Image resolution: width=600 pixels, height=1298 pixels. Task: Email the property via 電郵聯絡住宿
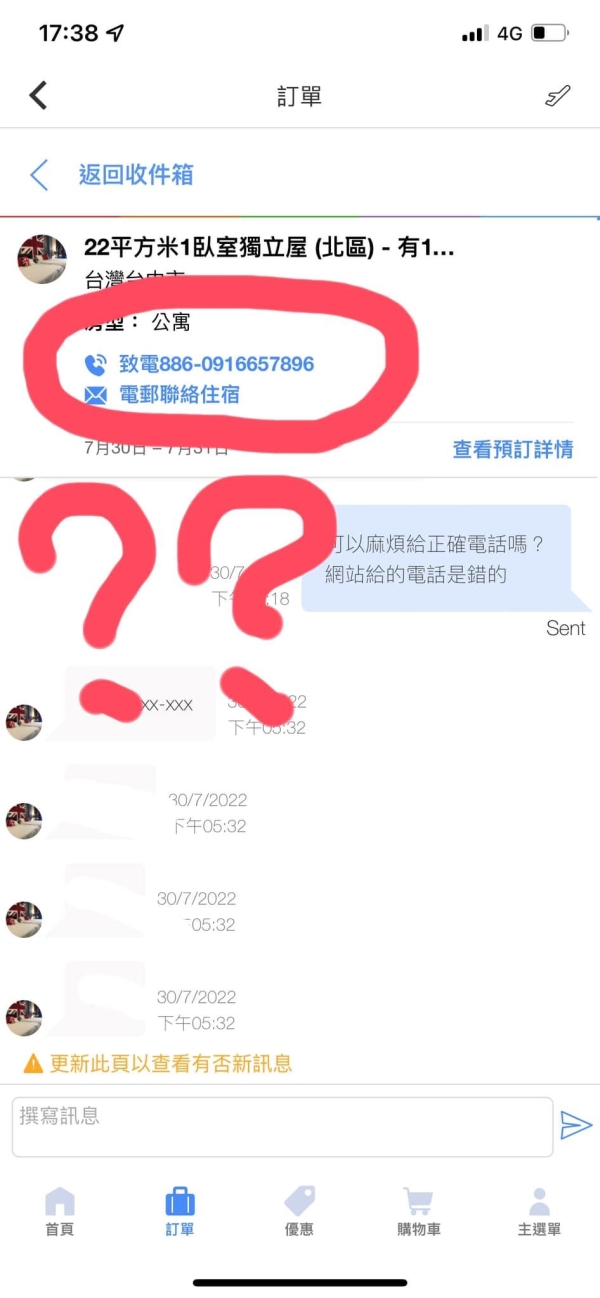tap(179, 395)
